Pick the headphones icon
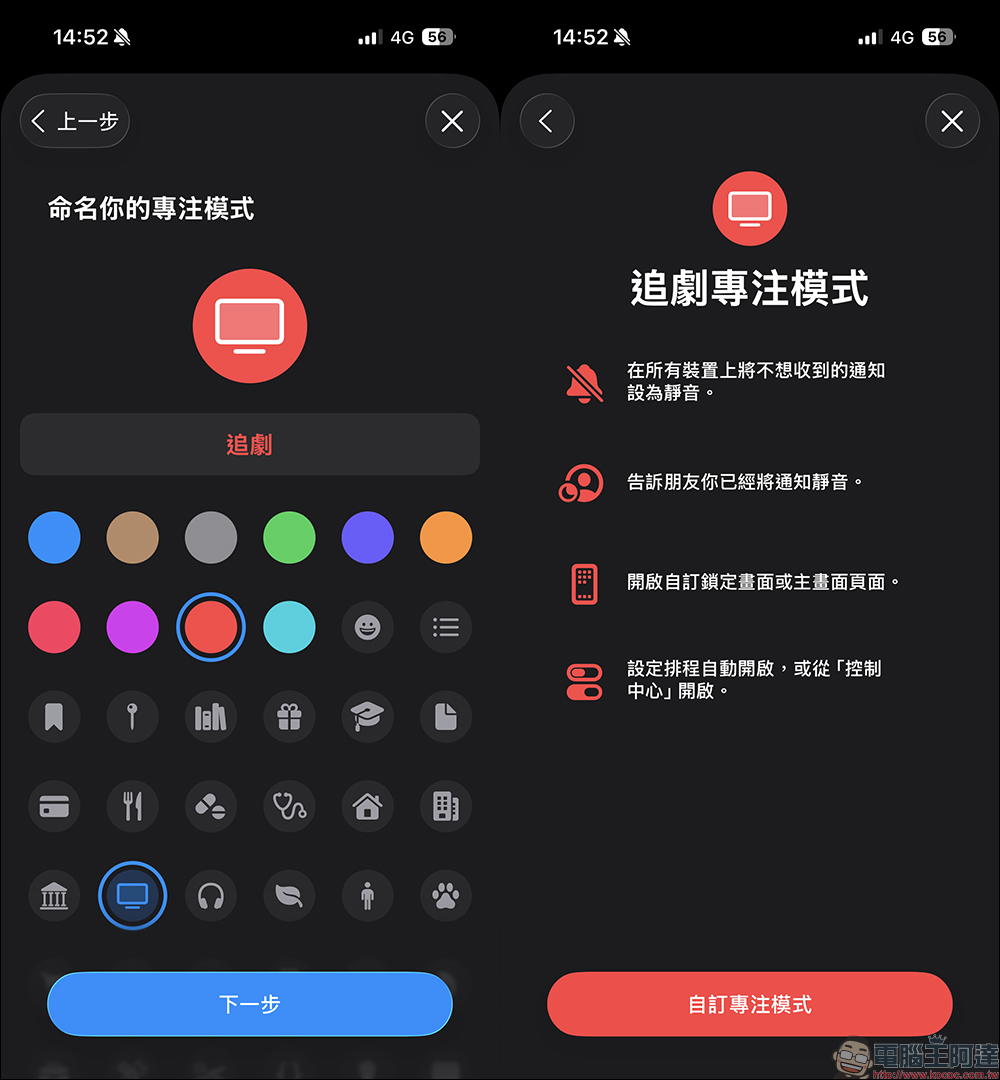The image size is (1000, 1080). (211, 895)
